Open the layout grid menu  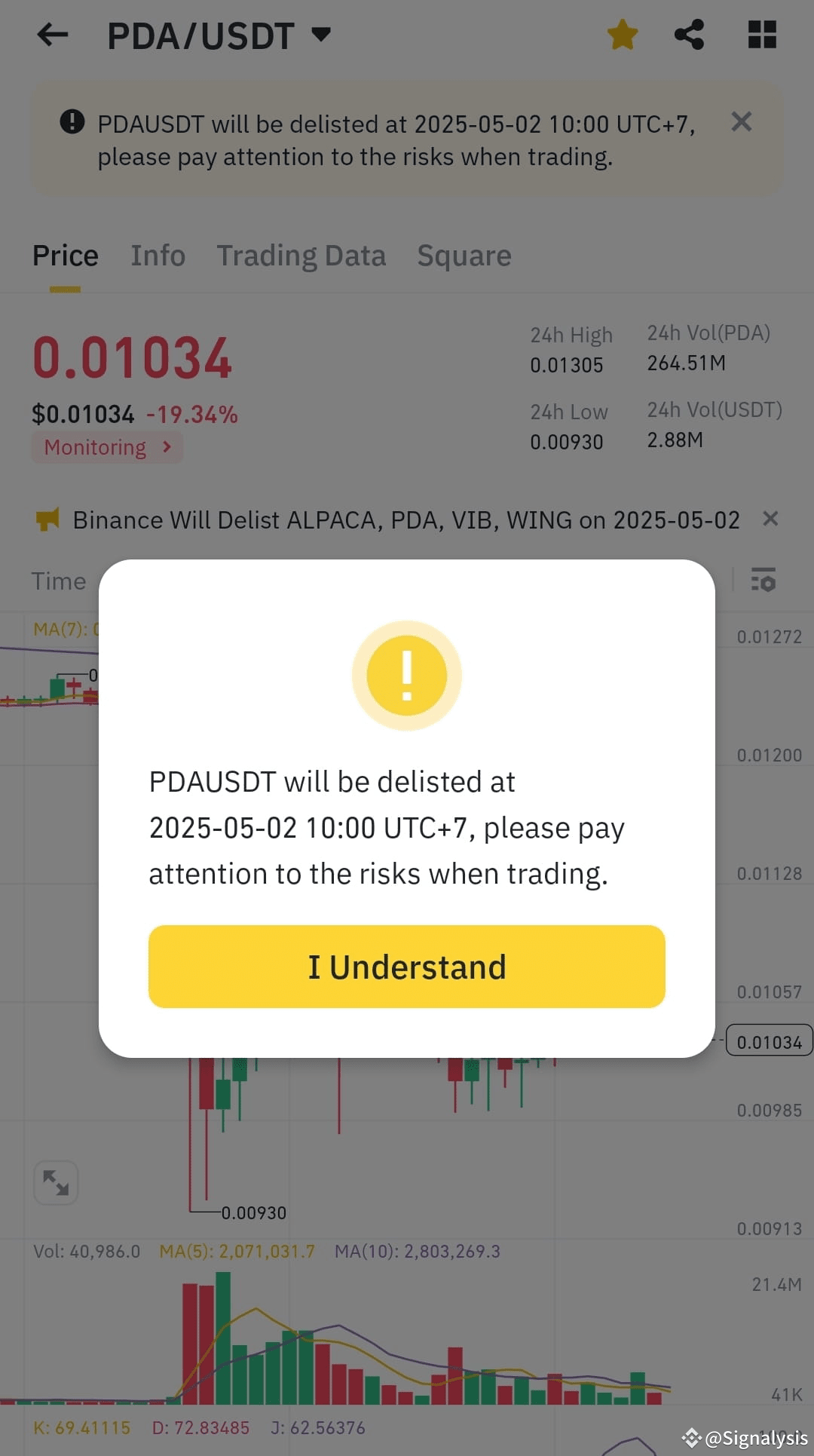[761, 34]
